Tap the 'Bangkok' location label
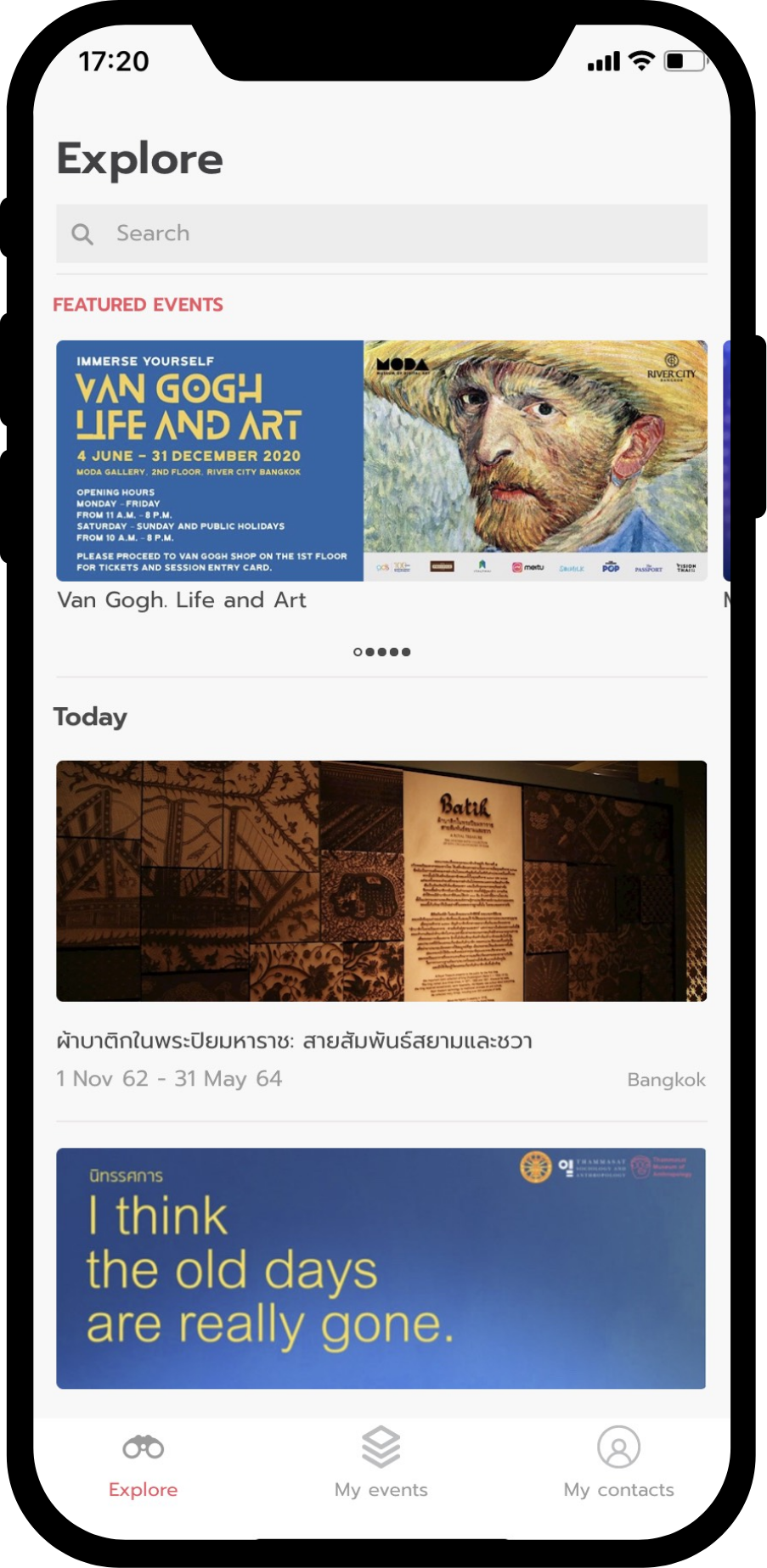Image resolution: width=767 pixels, height=1568 pixels. 666,1079
